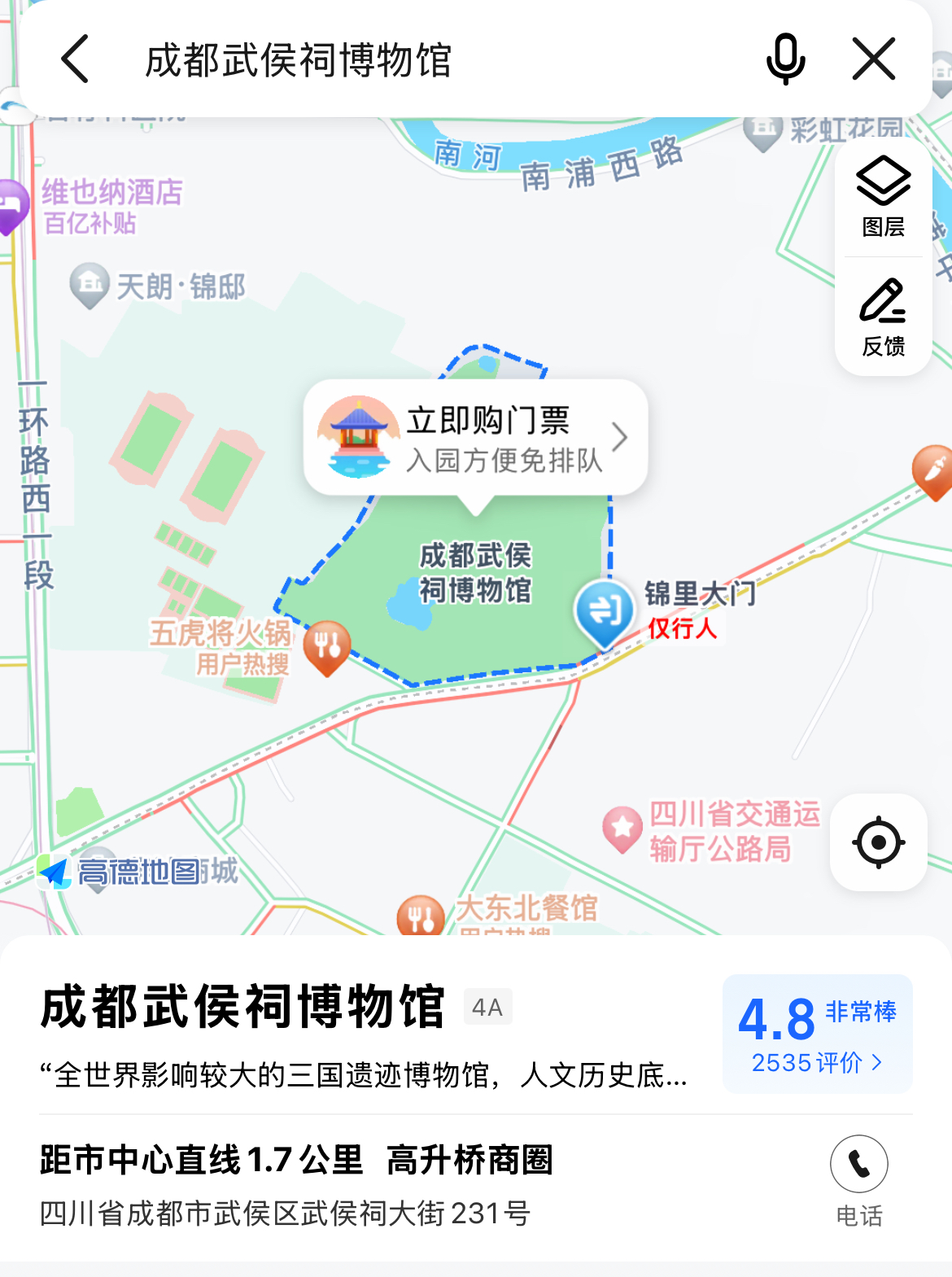Go back using the top arrow
952x1277 pixels.
(75, 59)
